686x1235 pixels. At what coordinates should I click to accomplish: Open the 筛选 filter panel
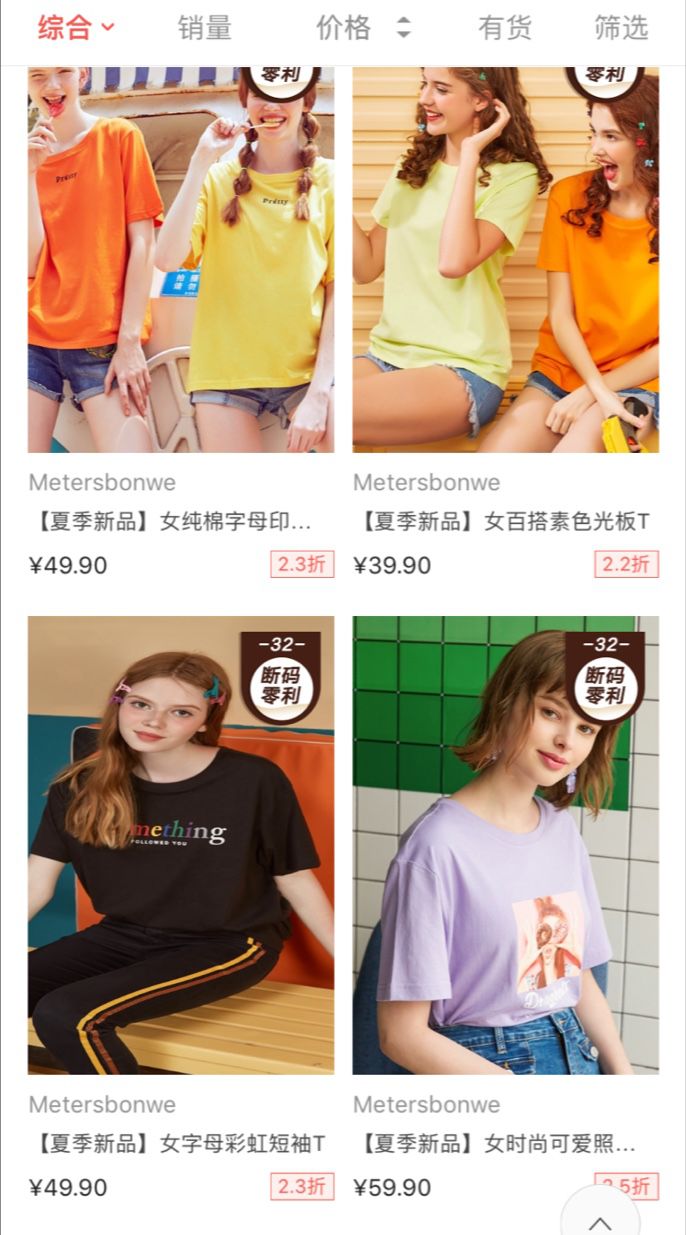point(621,28)
